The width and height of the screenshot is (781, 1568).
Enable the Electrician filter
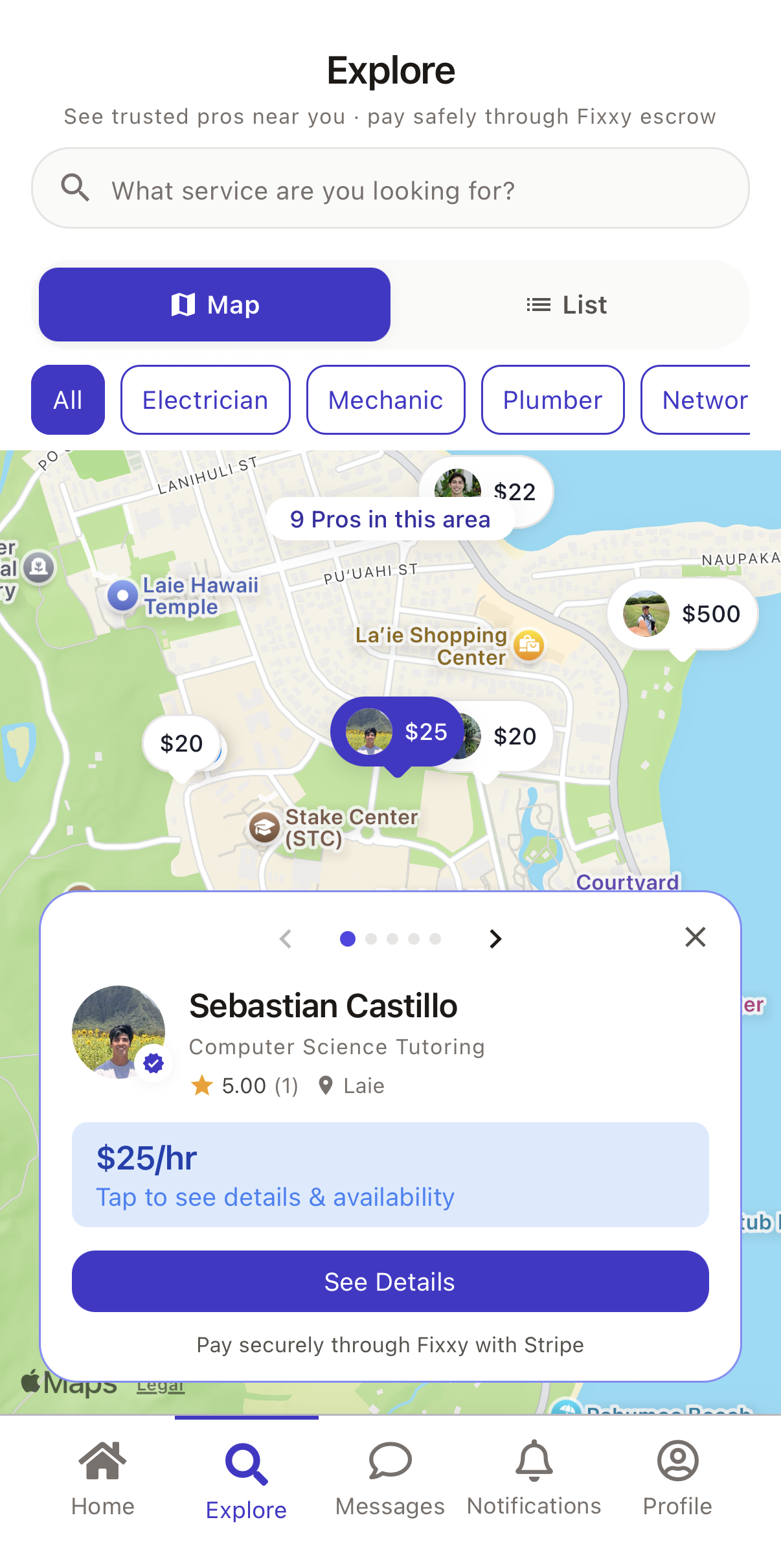click(205, 400)
